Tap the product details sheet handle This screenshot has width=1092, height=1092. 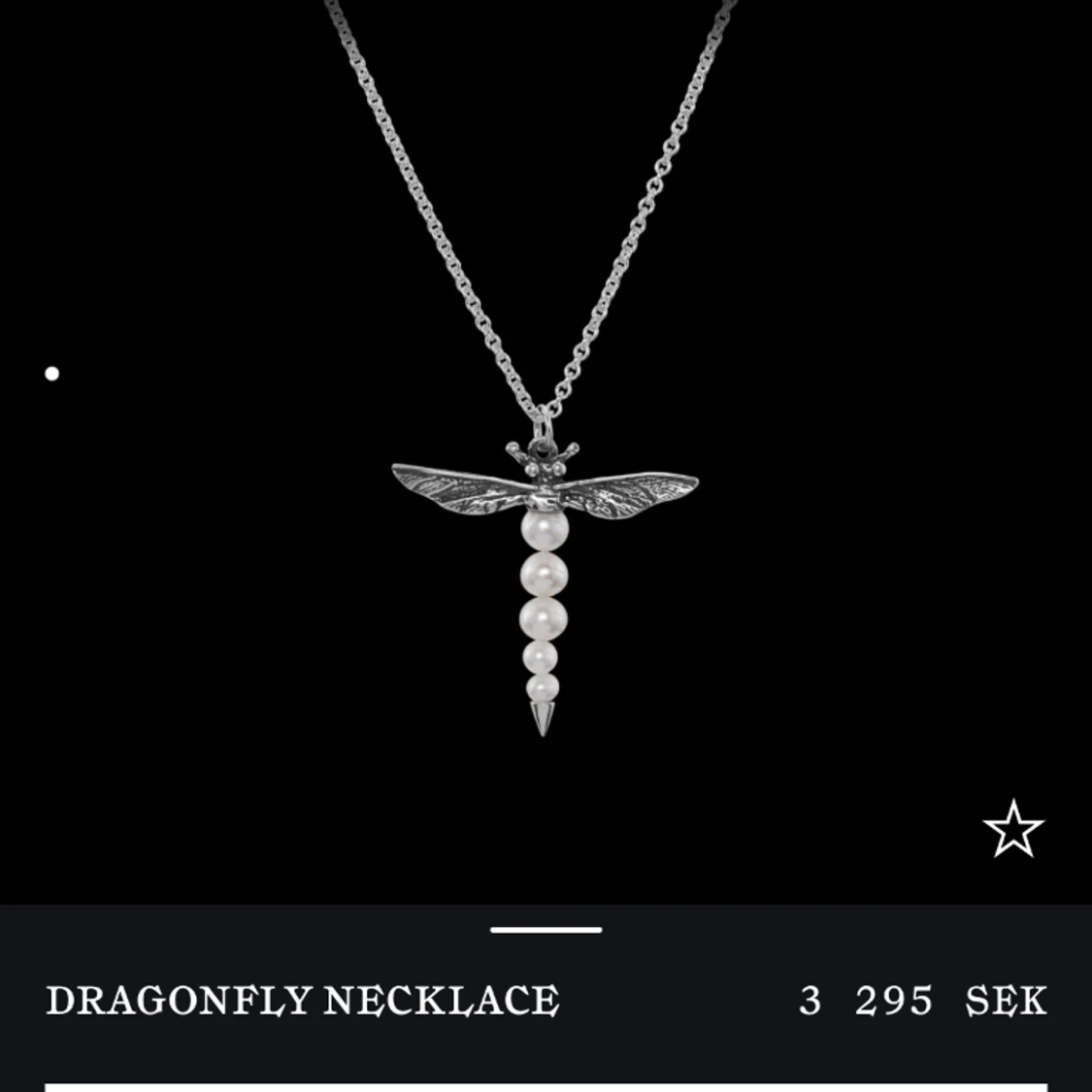click(546, 930)
